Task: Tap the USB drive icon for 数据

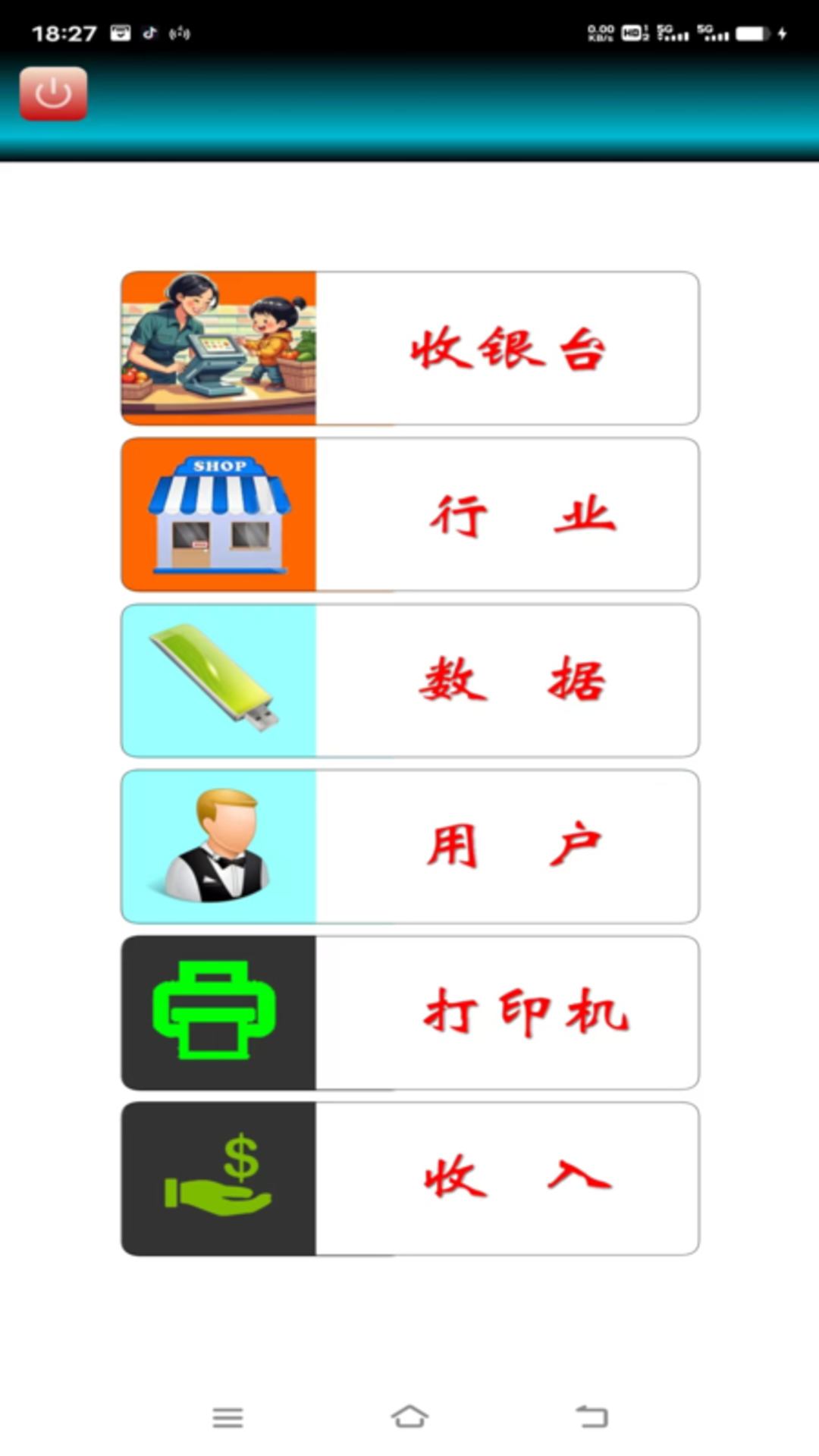Action: 218,680
